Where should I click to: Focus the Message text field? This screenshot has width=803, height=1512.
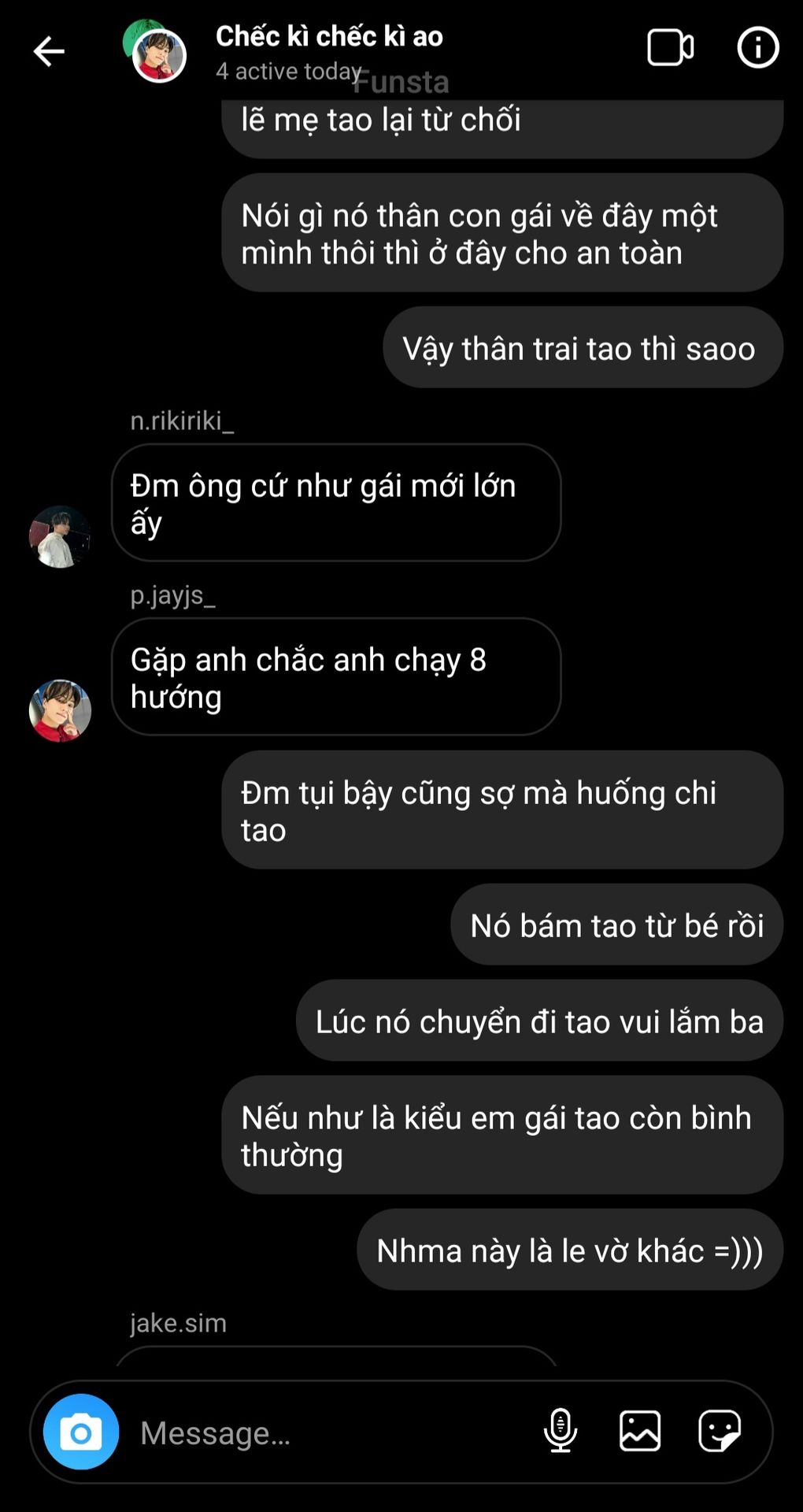331,1432
